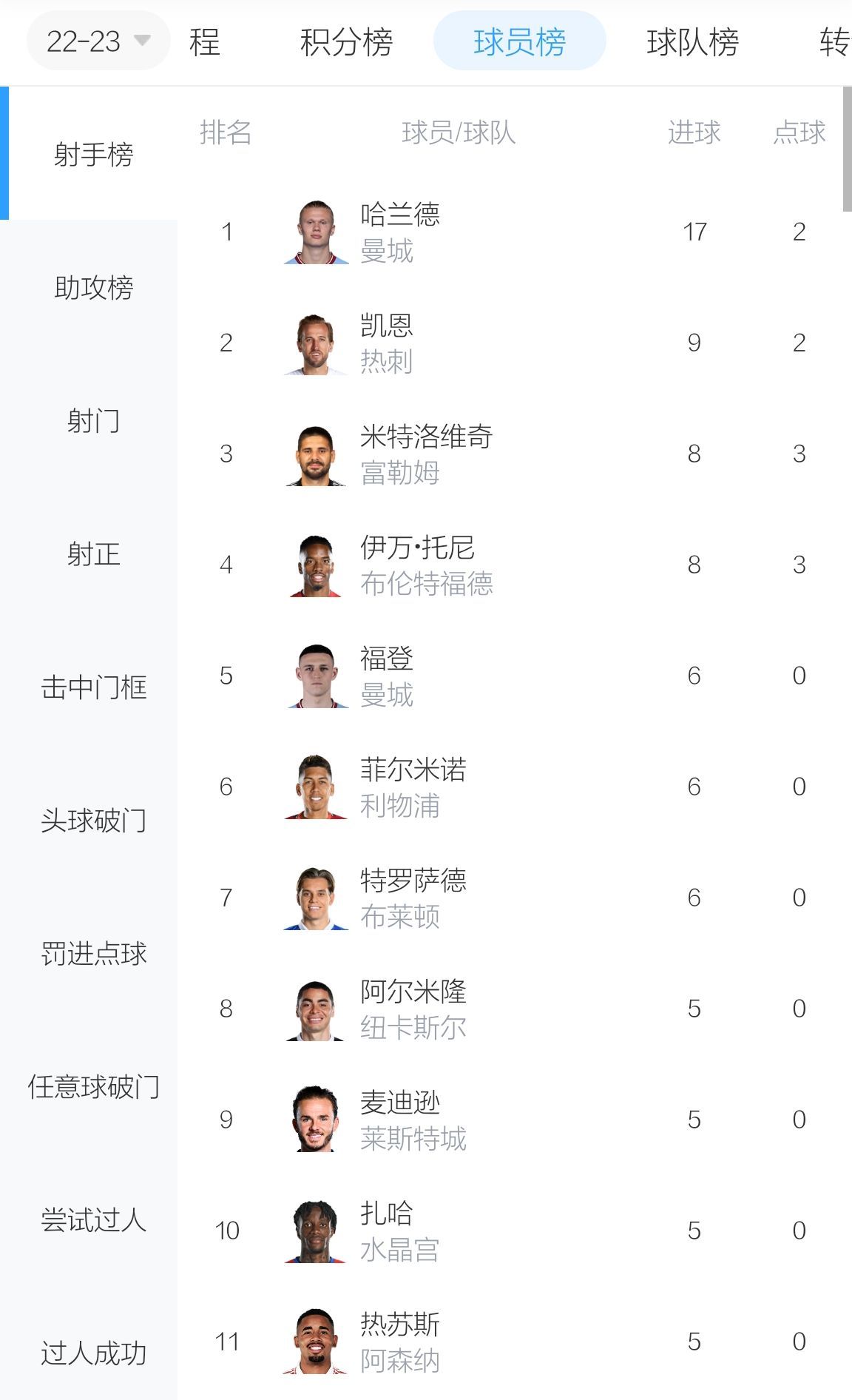Image resolution: width=852 pixels, height=1400 pixels.
Task: Select the 球员榜 tab
Action: click(519, 41)
